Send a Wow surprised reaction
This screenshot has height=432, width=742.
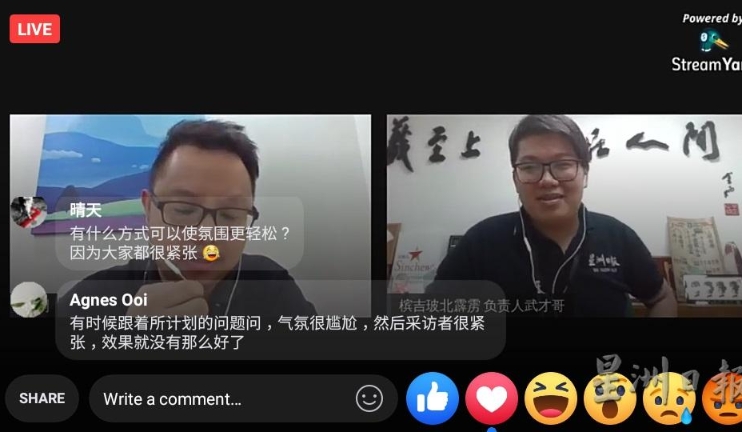[x=609, y=398]
